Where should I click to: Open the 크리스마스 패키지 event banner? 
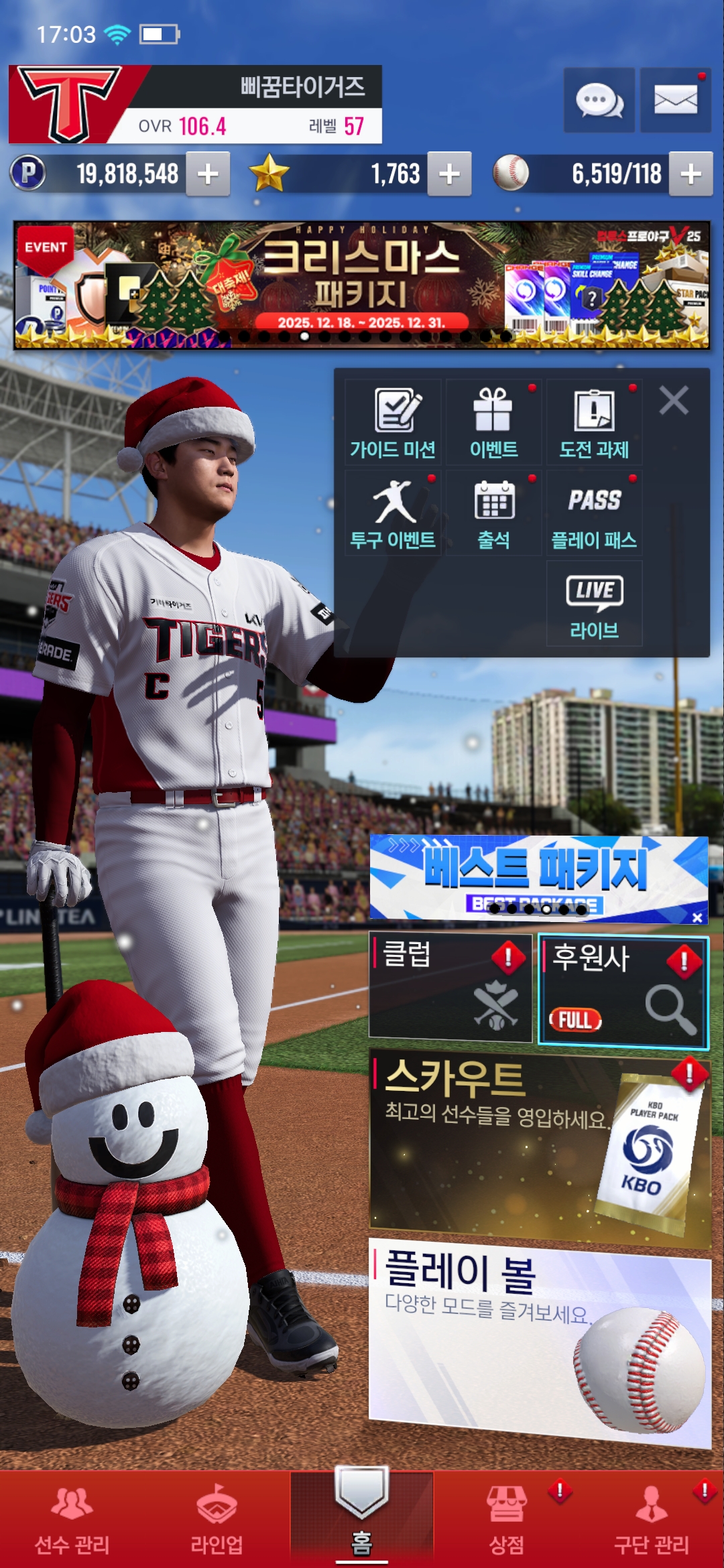361,285
